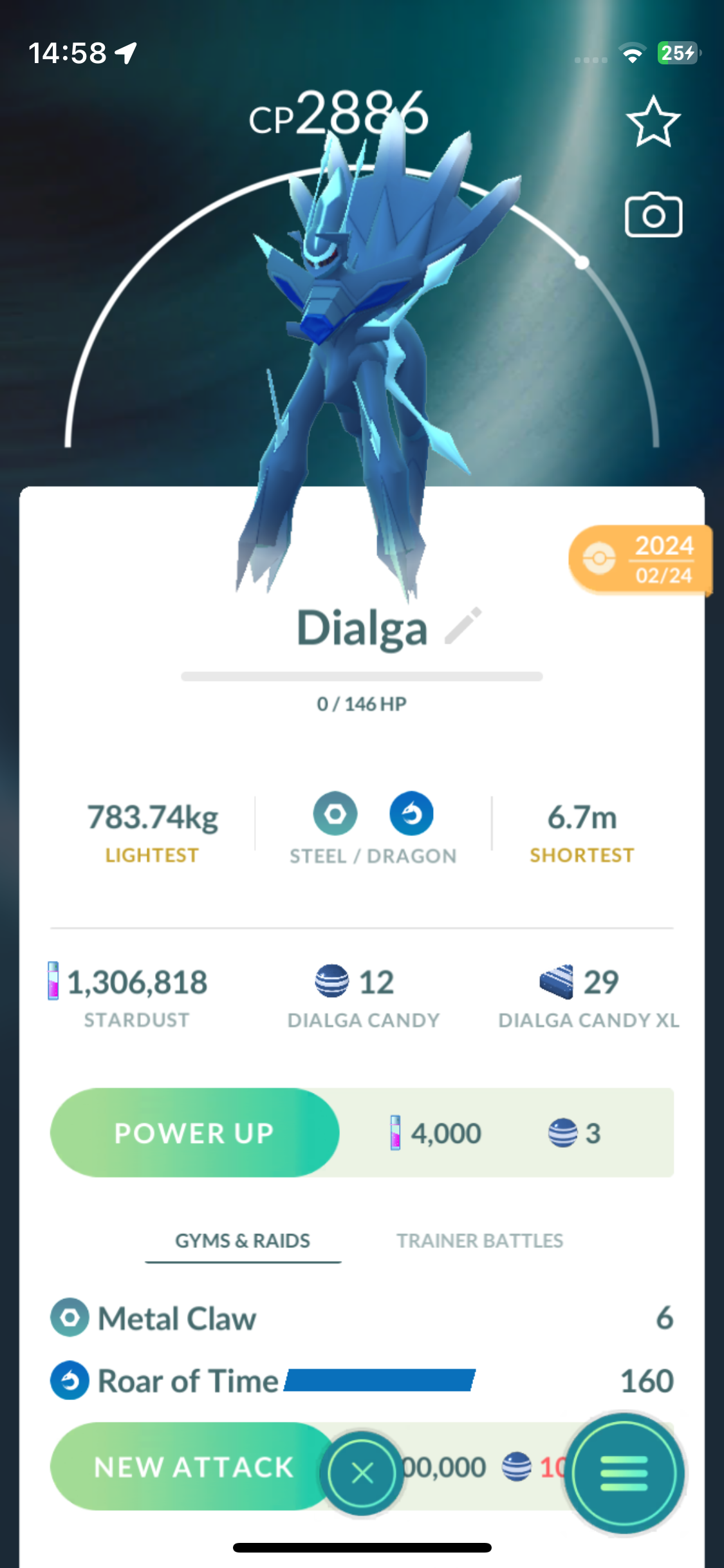Close the Pokémon details screen

coord(362,1473)
